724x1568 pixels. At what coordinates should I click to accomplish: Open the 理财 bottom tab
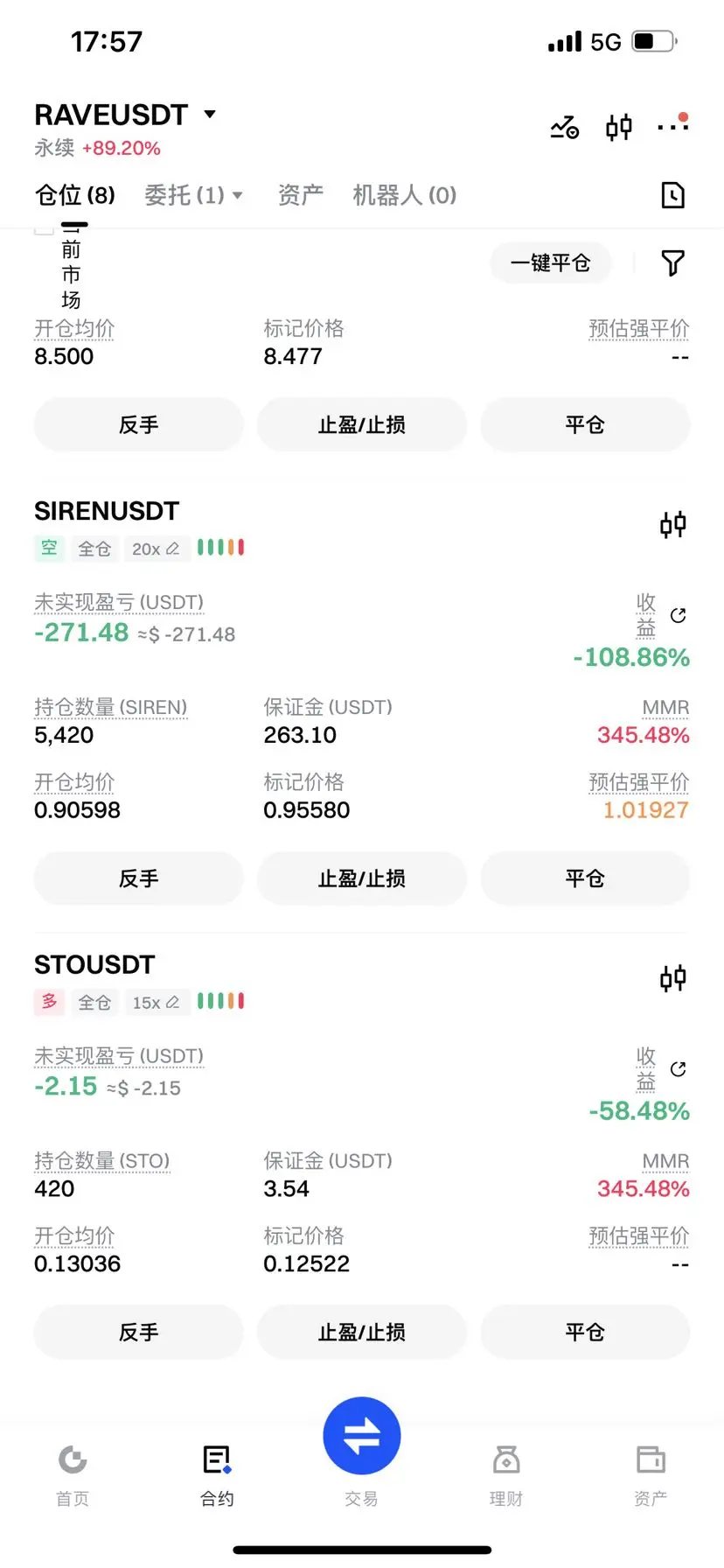coord(506,1474)
